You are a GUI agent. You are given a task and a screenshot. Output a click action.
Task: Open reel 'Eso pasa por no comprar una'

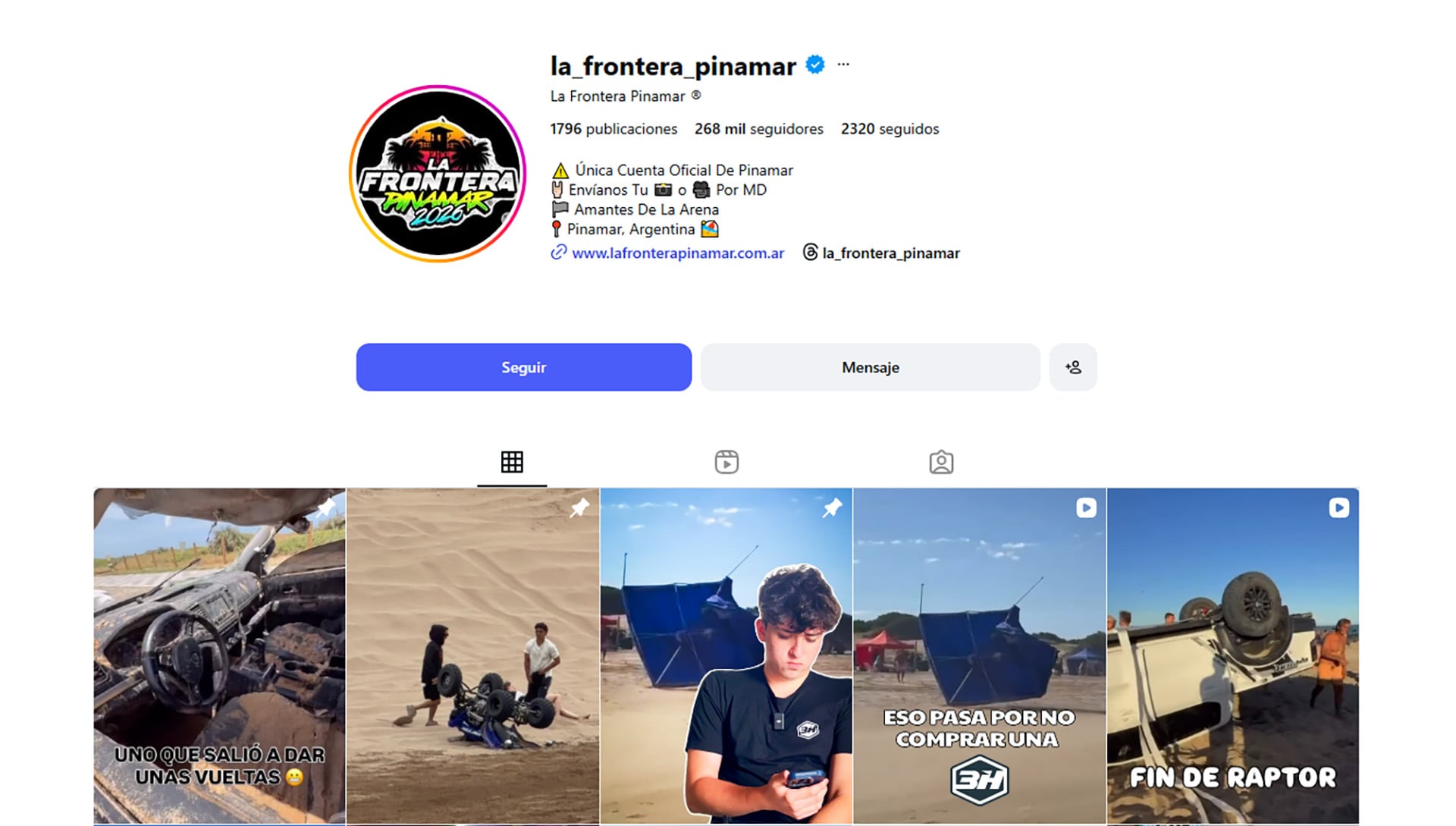(979, 655)
